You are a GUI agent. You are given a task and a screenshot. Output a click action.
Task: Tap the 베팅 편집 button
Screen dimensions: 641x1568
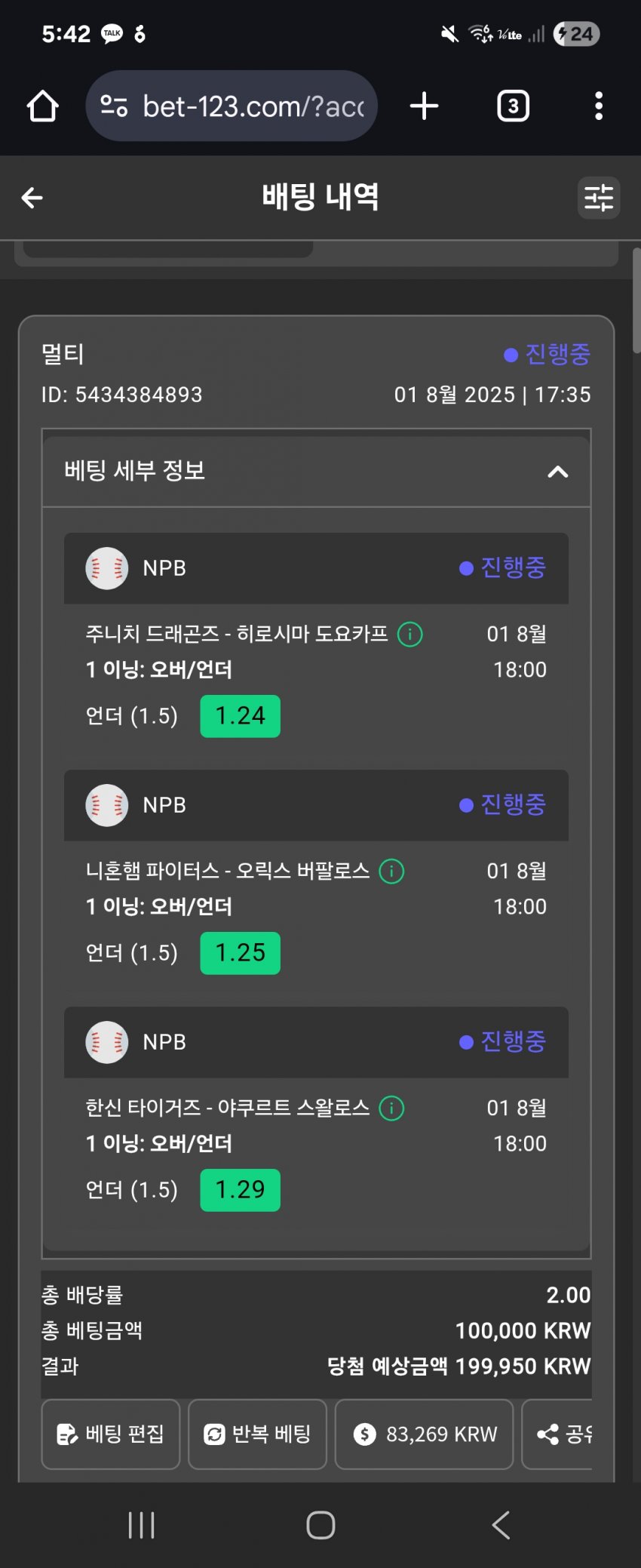(111, 1434)
